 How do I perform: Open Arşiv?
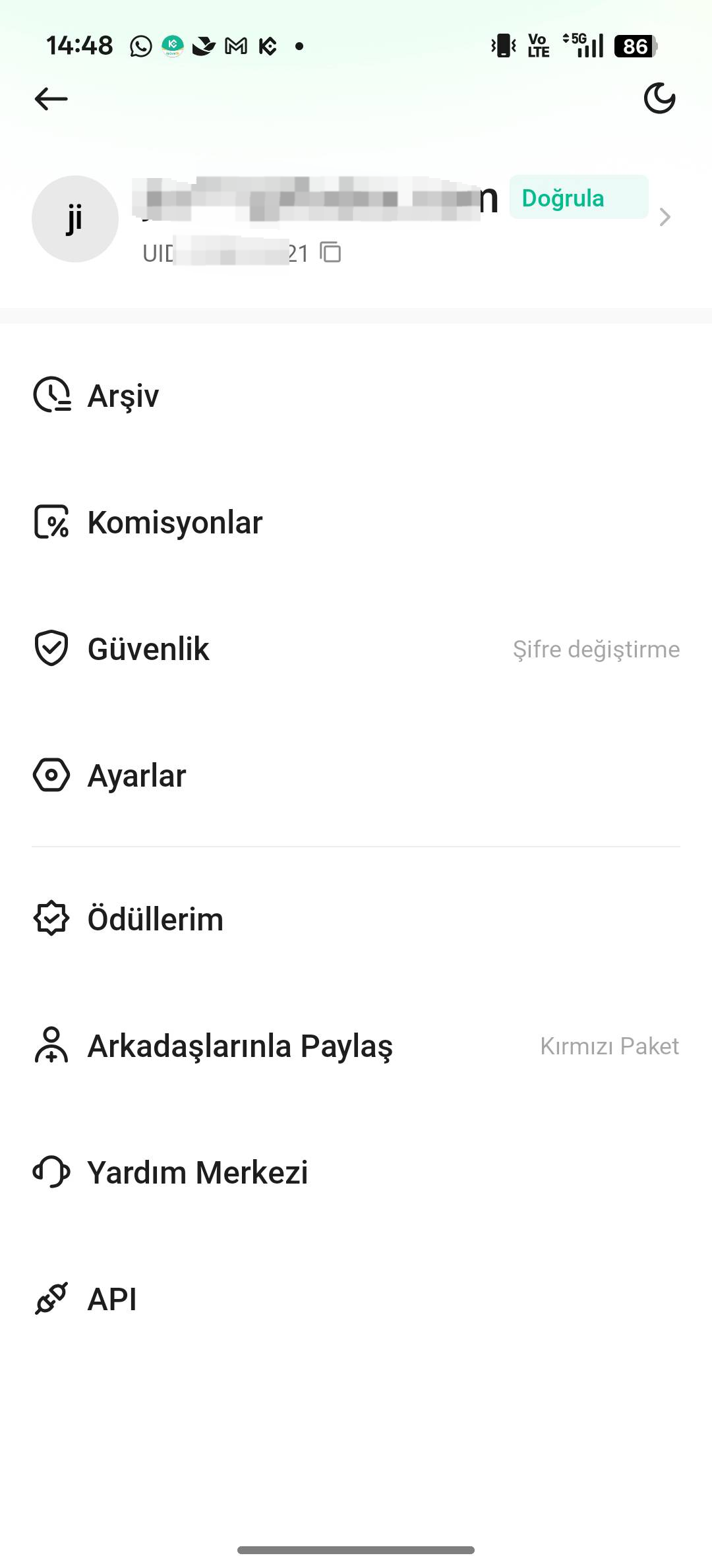click(123, 396)
